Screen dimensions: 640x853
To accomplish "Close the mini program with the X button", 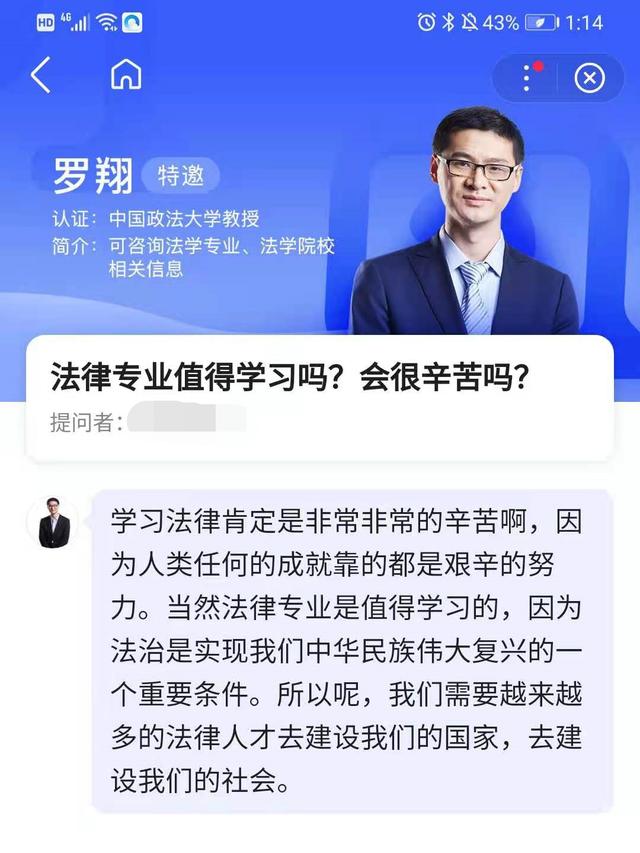I will pyautogui.click(x=589, y=78).
